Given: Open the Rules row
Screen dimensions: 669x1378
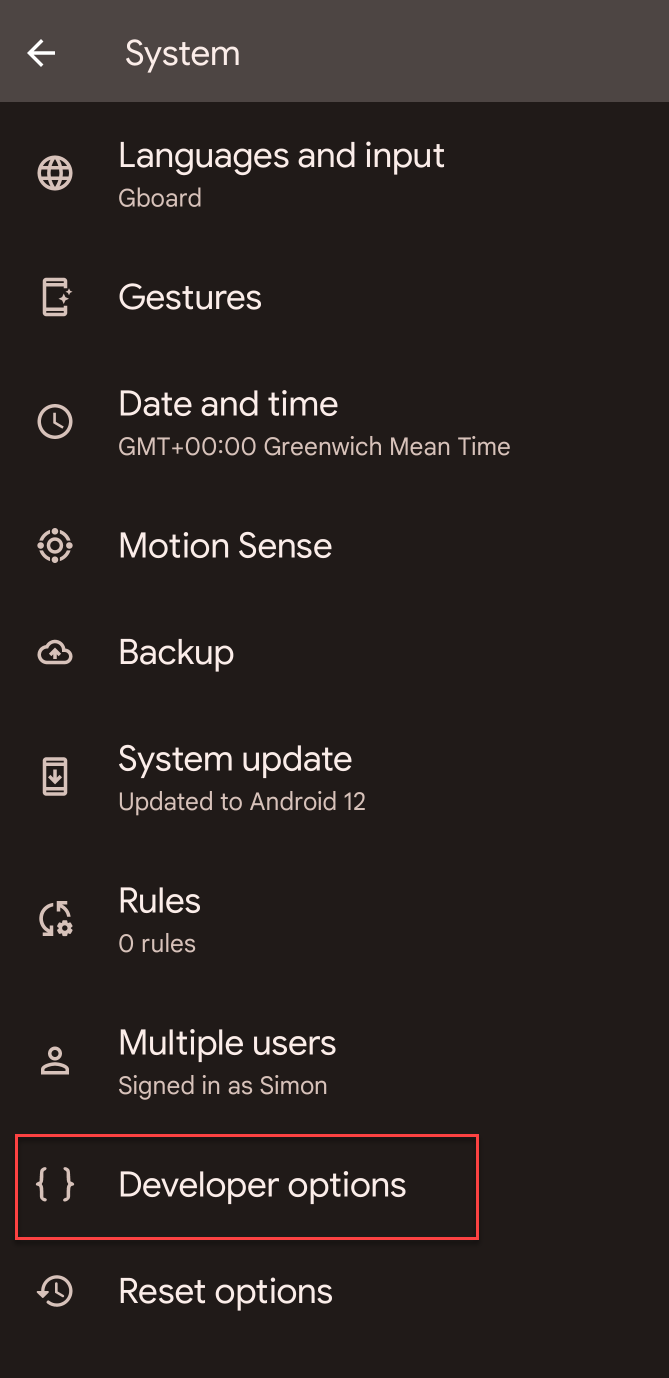Looking at the screenshot, I should click(160, 919).
